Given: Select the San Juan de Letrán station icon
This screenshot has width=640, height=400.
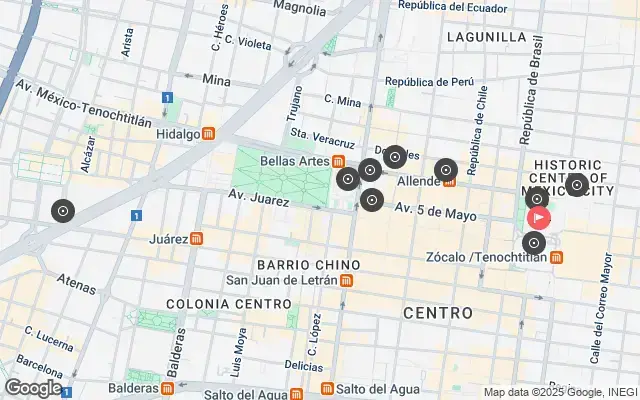Looking at the screenshot, I should point(346,279).
